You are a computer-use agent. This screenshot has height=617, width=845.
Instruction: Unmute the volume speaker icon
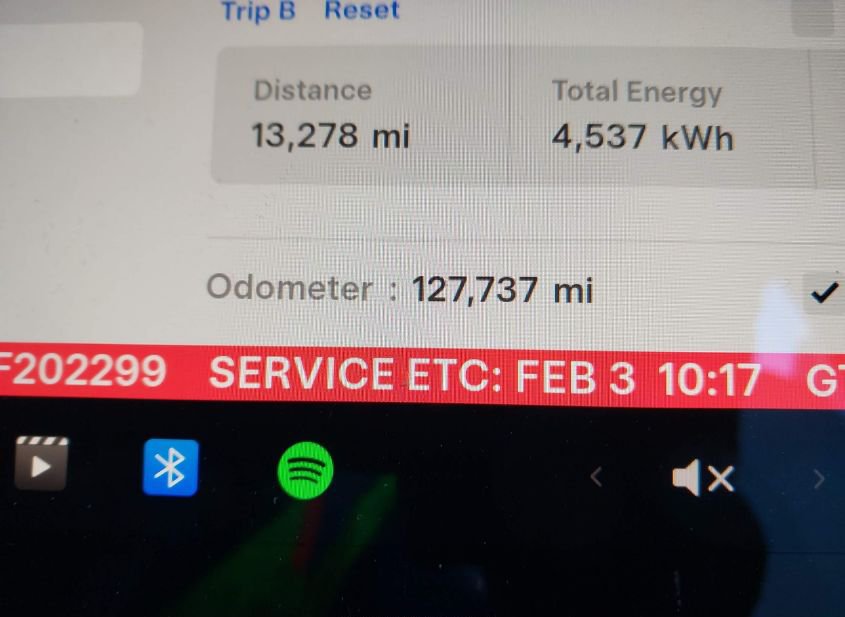click(703, 480)
